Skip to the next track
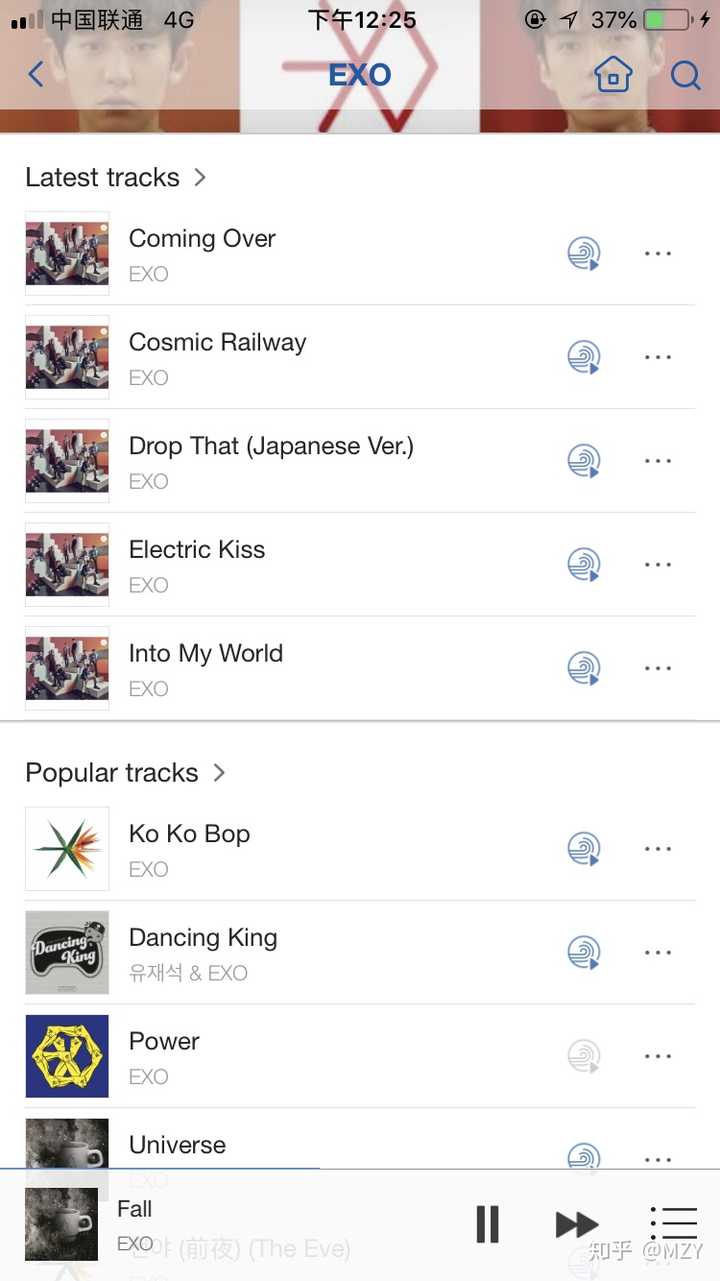Screen dimensions: 720x1281 click(576, 1224)
